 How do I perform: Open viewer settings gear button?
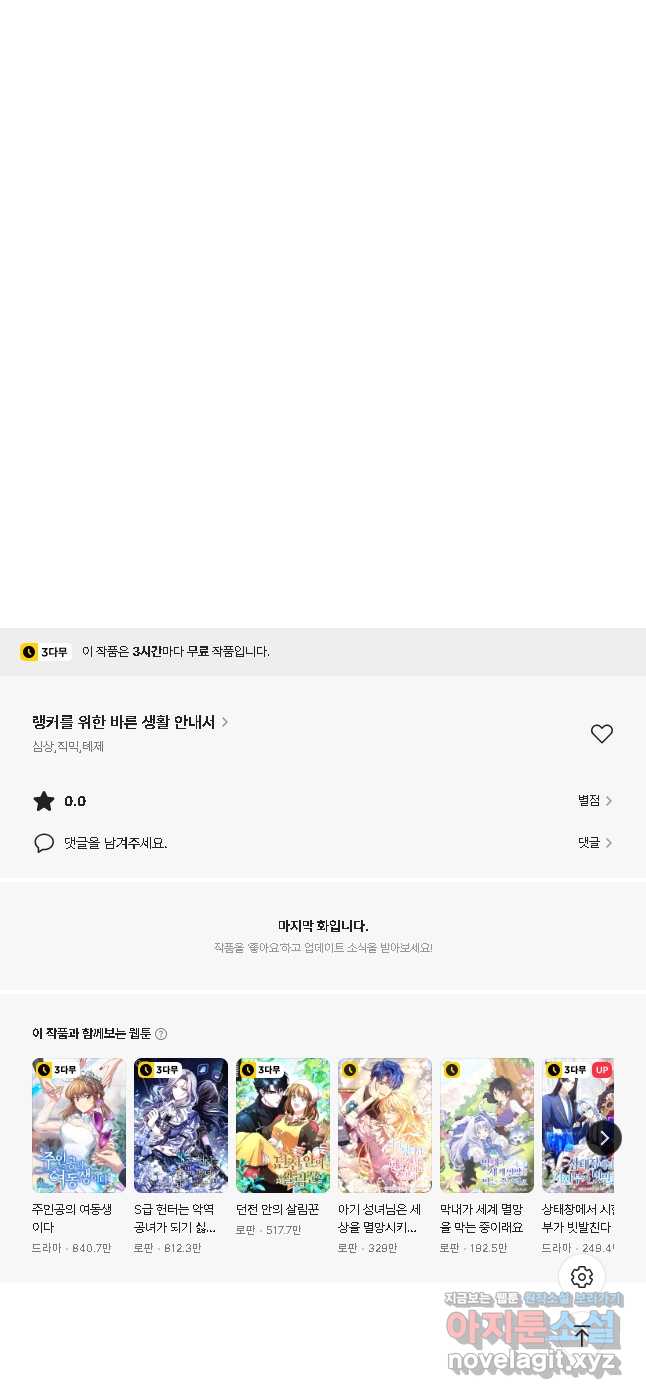point(582,1277)
